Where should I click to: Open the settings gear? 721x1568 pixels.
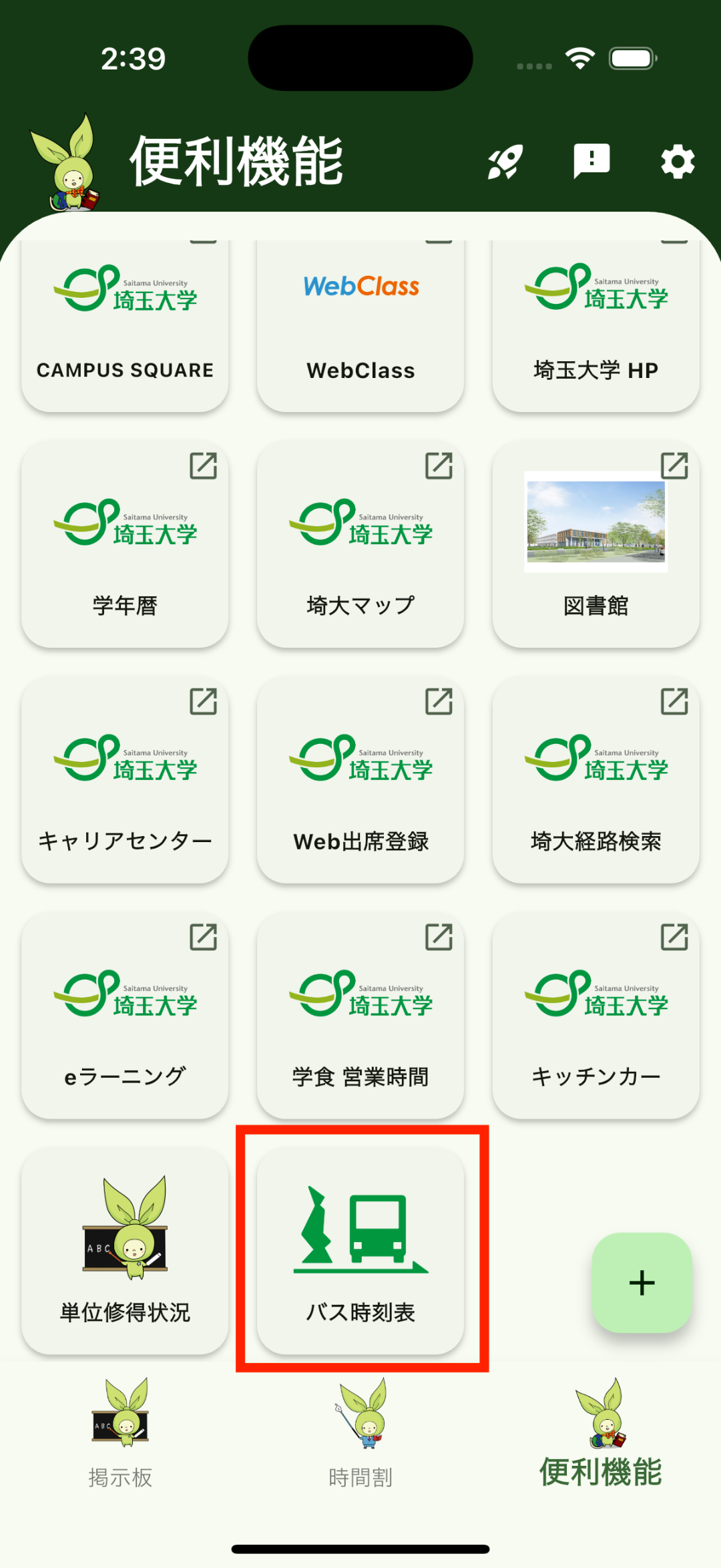pyautogui.click(x=678, y=162)
